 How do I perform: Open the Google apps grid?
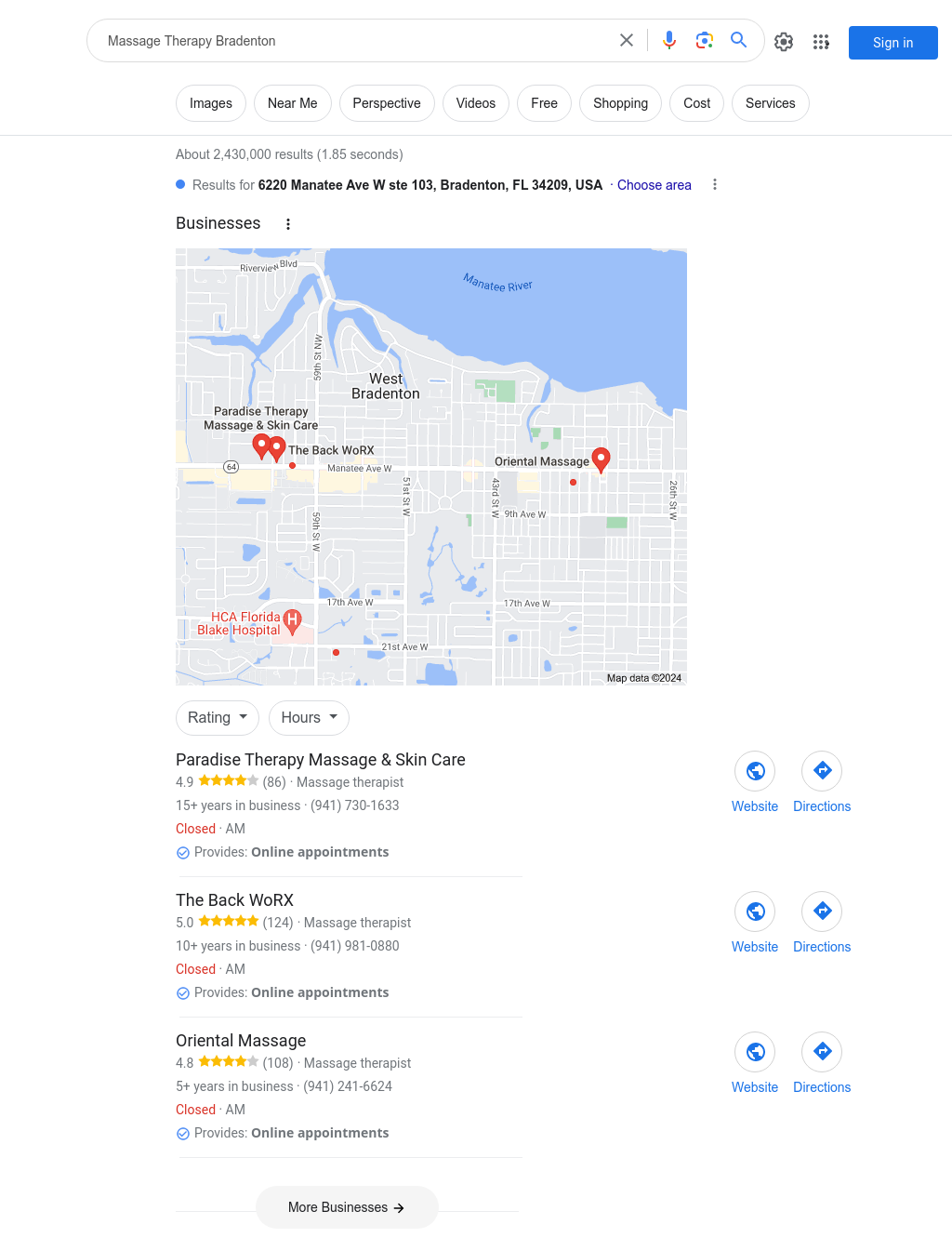pos(821,42)
